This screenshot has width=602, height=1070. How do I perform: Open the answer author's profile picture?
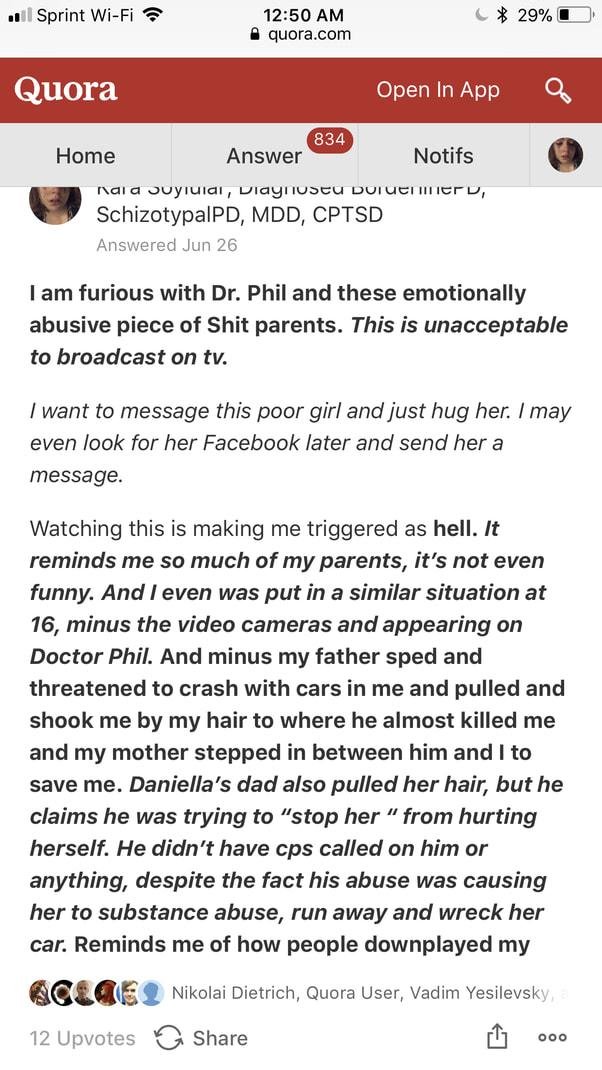55,203
